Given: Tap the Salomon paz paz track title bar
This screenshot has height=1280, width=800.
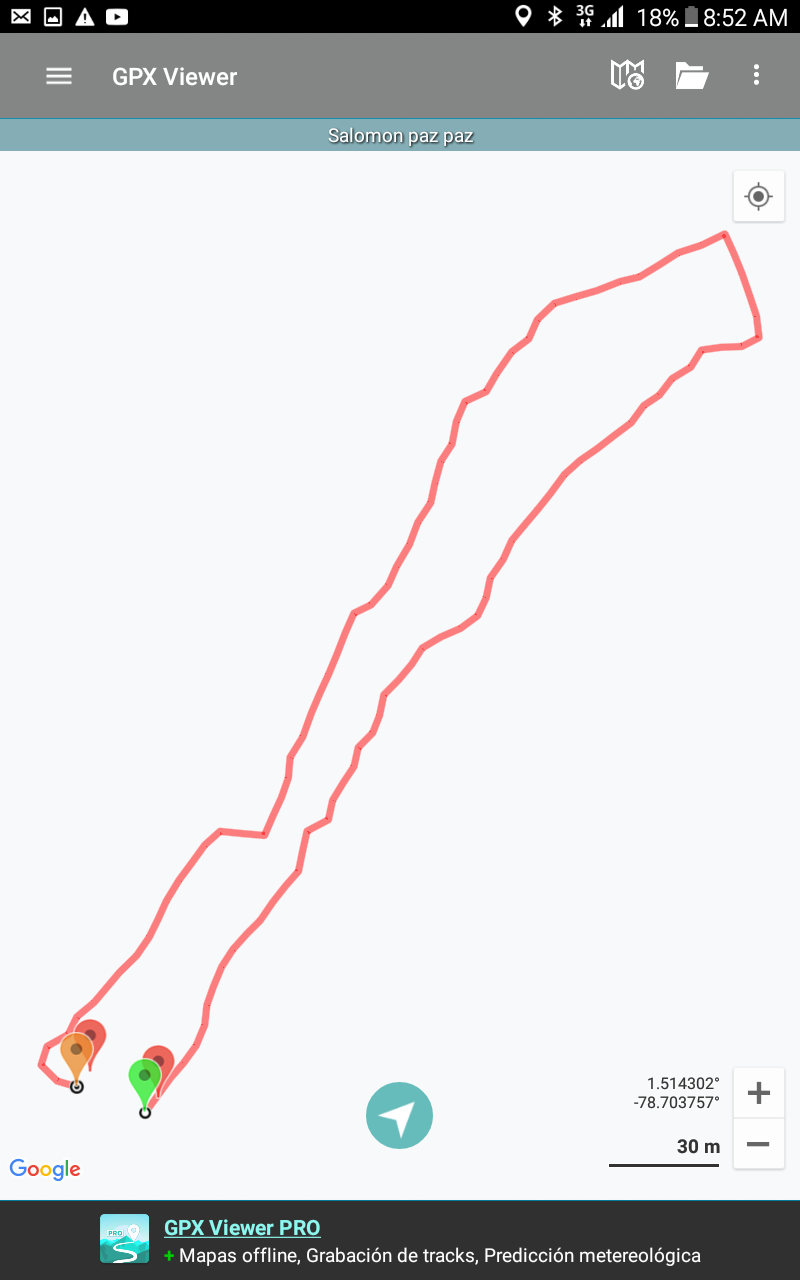Looking at the screenshot, I should pos(400,136).
